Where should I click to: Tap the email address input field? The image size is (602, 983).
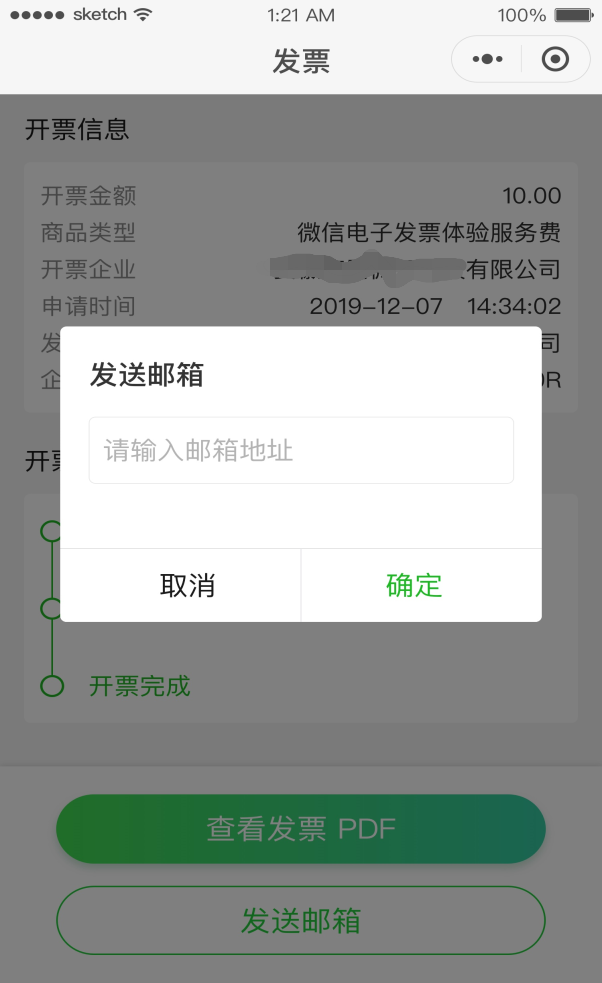click(301, 450)
